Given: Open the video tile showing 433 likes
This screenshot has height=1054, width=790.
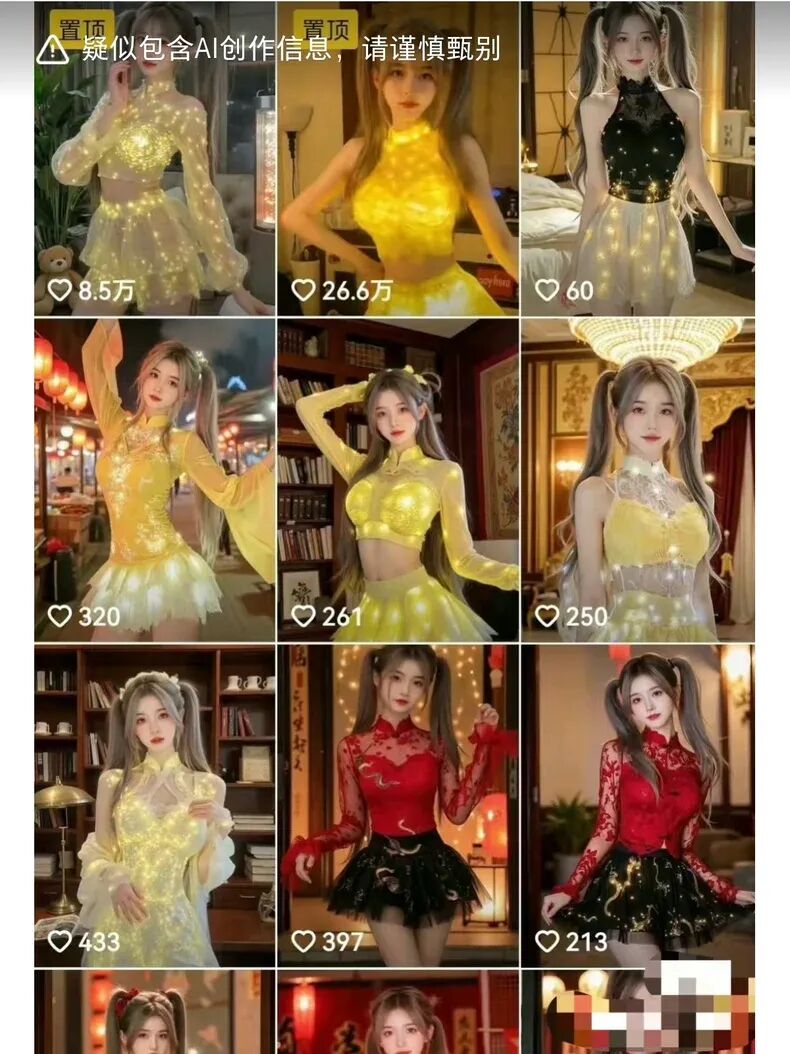Looking at the screenshot, I should (x=154, y=805).
